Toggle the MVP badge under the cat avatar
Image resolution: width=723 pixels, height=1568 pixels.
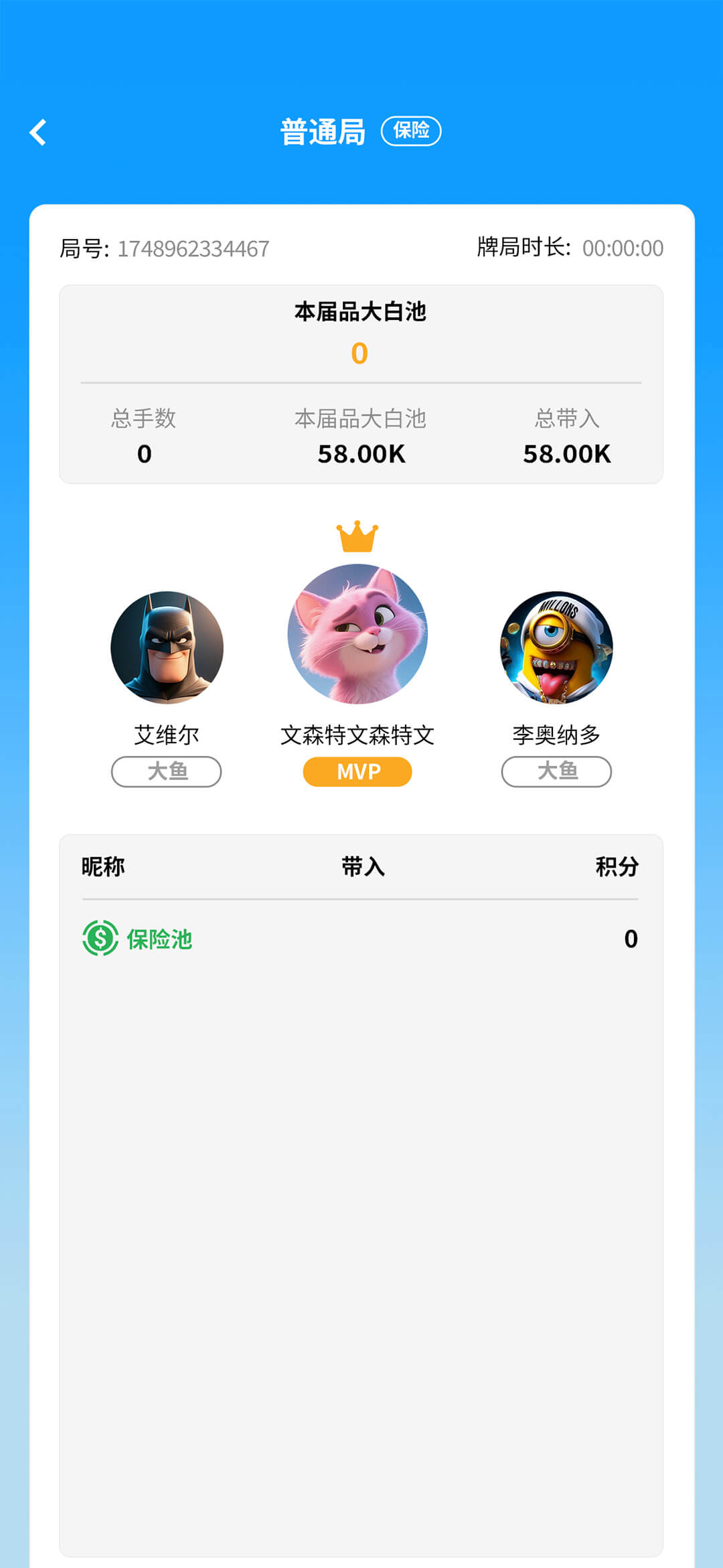(357, 772)
